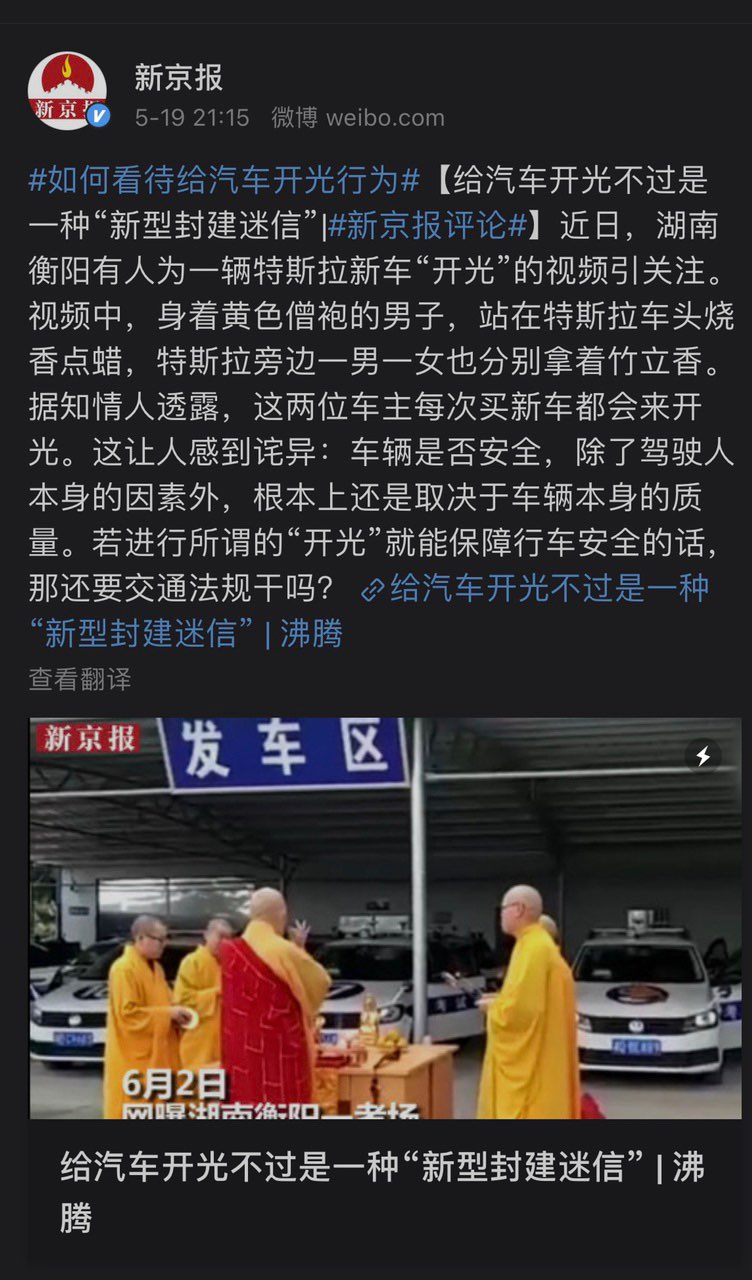Image resolution: width=752 pixels, height=1280 pixels.
Task: Open 新京报 profile avatar
Action: [x=67, y=91]
